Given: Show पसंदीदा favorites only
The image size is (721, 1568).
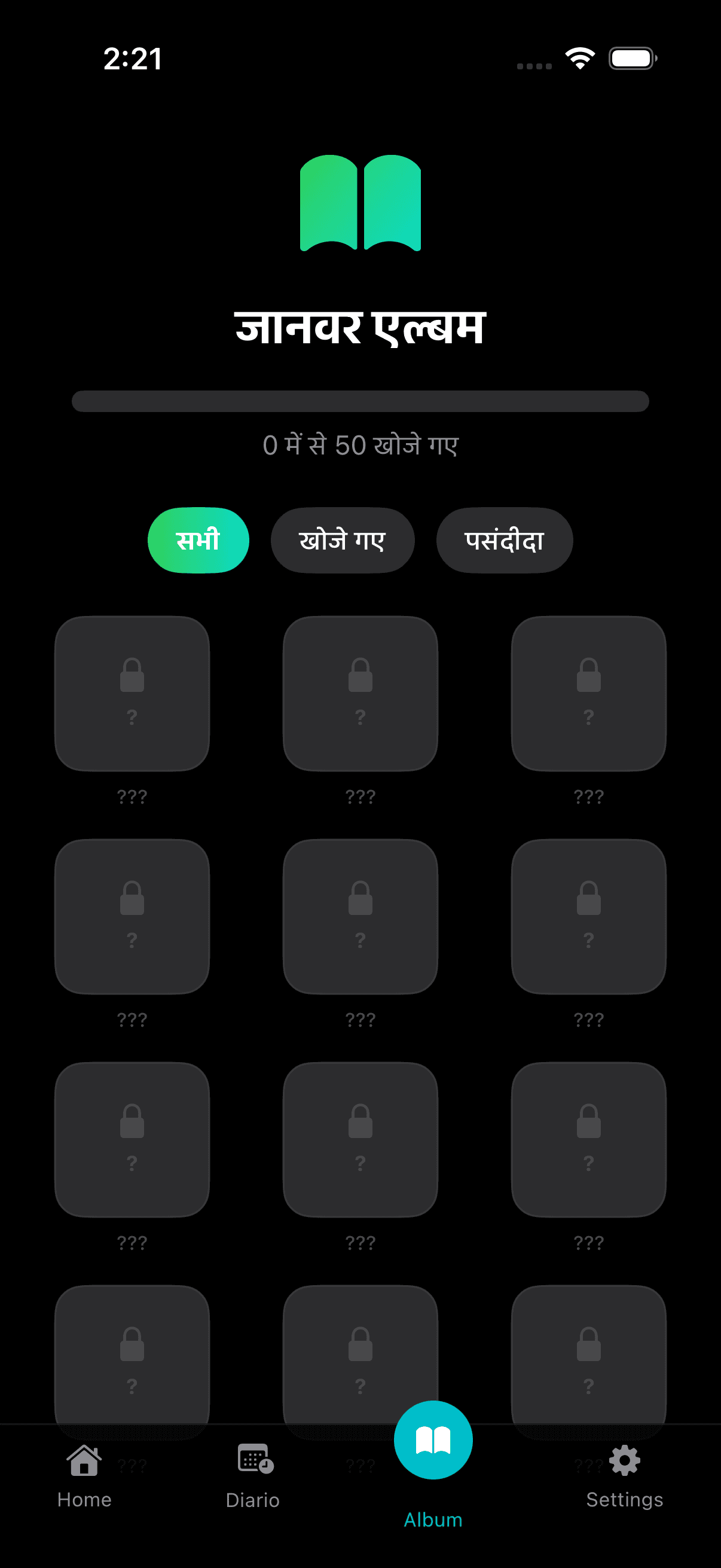Looking at the screenshot, I should 504,540.
